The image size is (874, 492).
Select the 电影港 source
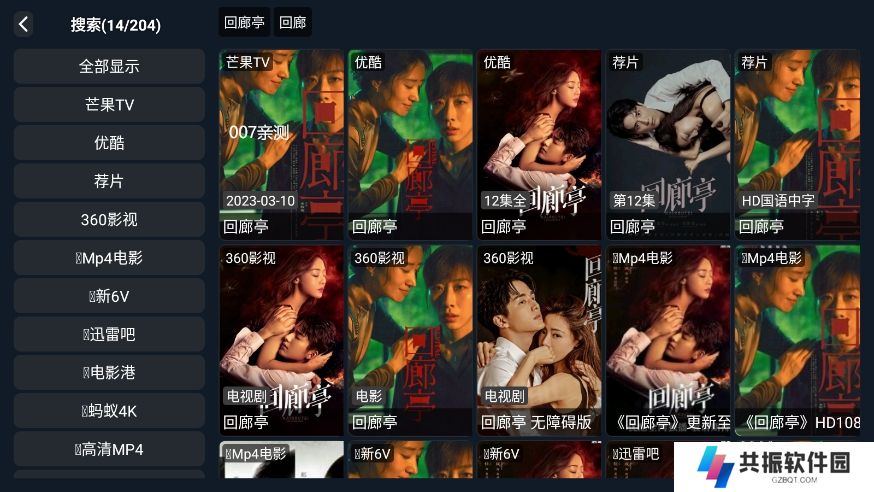[x=109, y=372]
